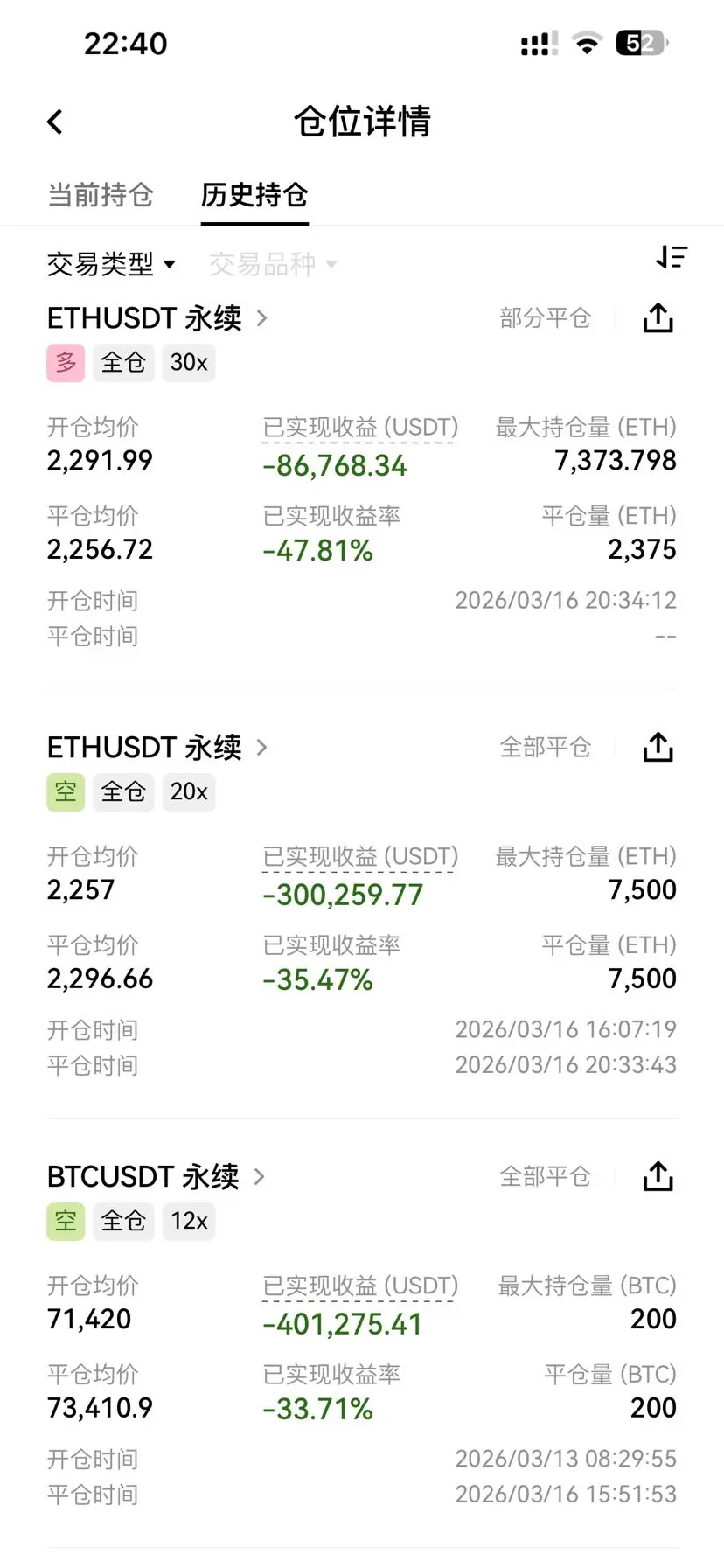Show 已实现收益 (USDT) info for -300,259.77

360,857
